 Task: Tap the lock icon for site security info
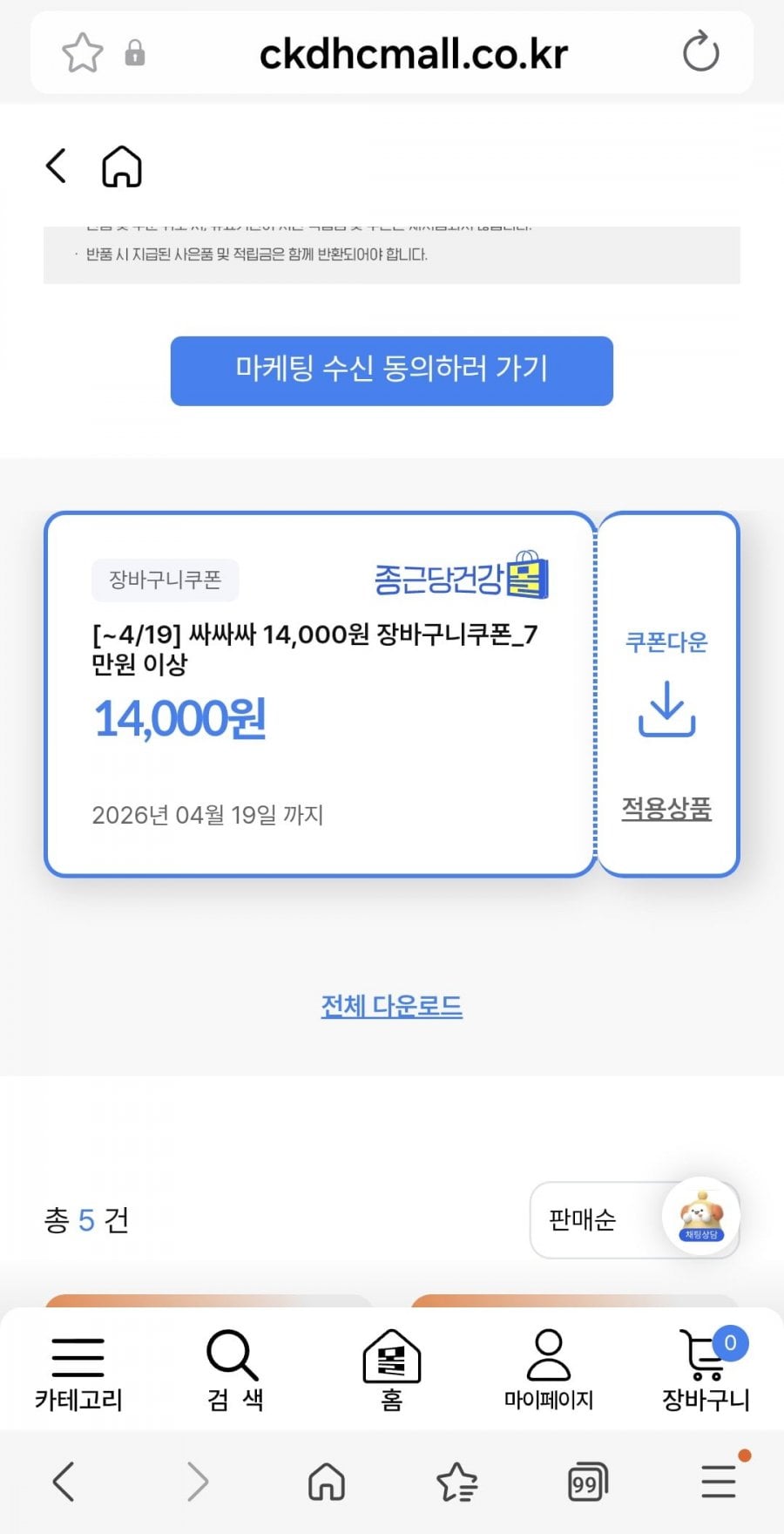[x=135, y=52]
